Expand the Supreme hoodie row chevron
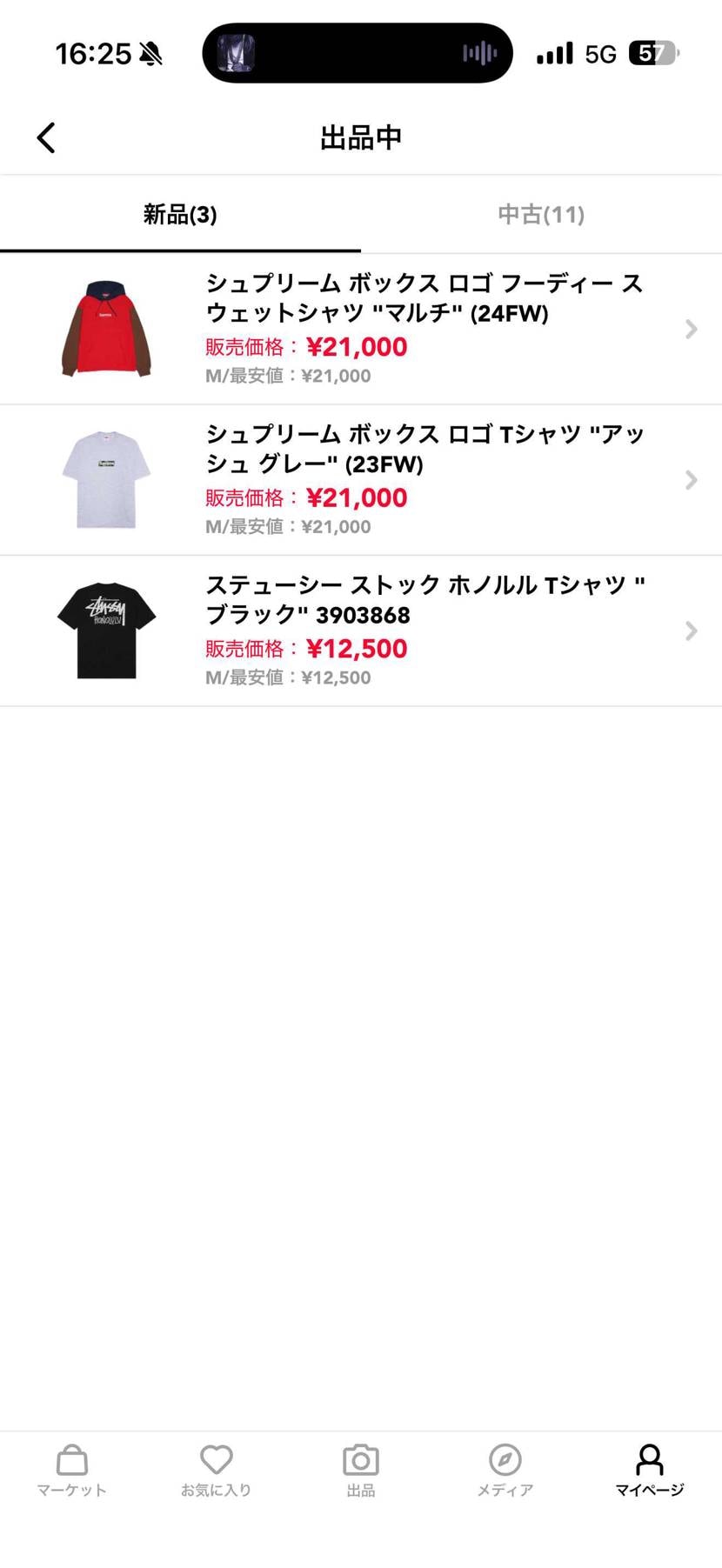Screen dimensions: 722x1568 [692, 329]
